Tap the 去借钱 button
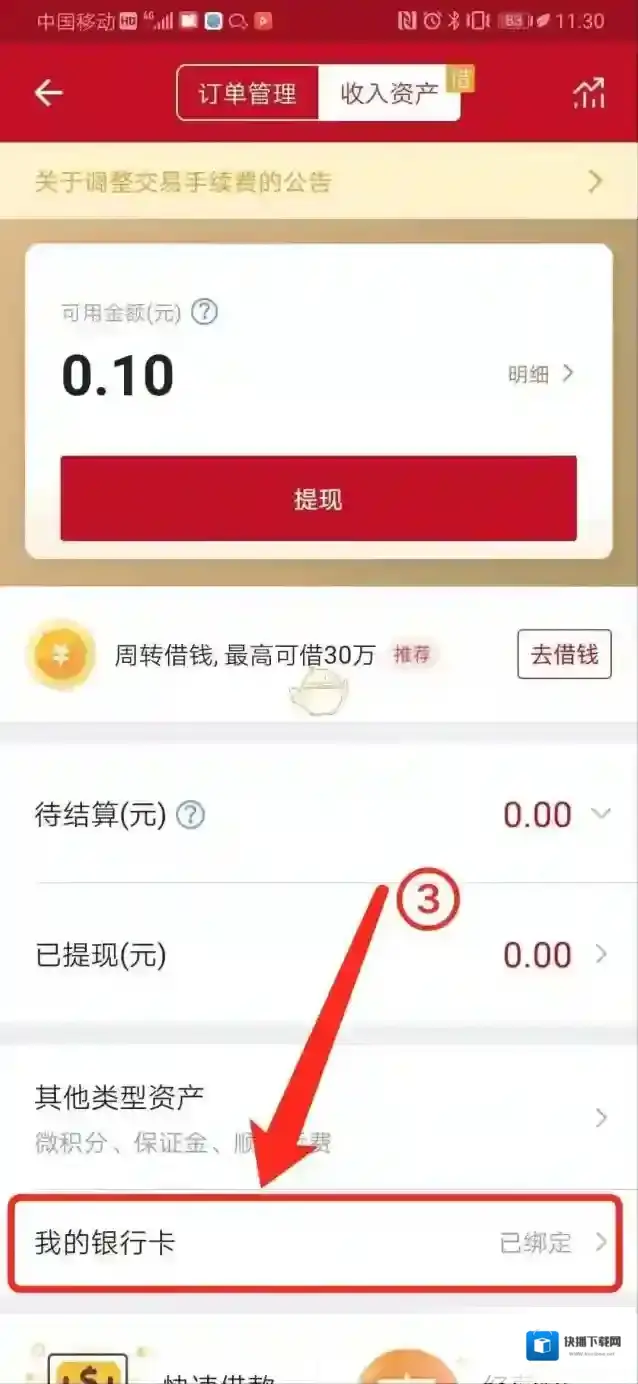The width and height of the screenshot is (638, 1384). (564, 655)
